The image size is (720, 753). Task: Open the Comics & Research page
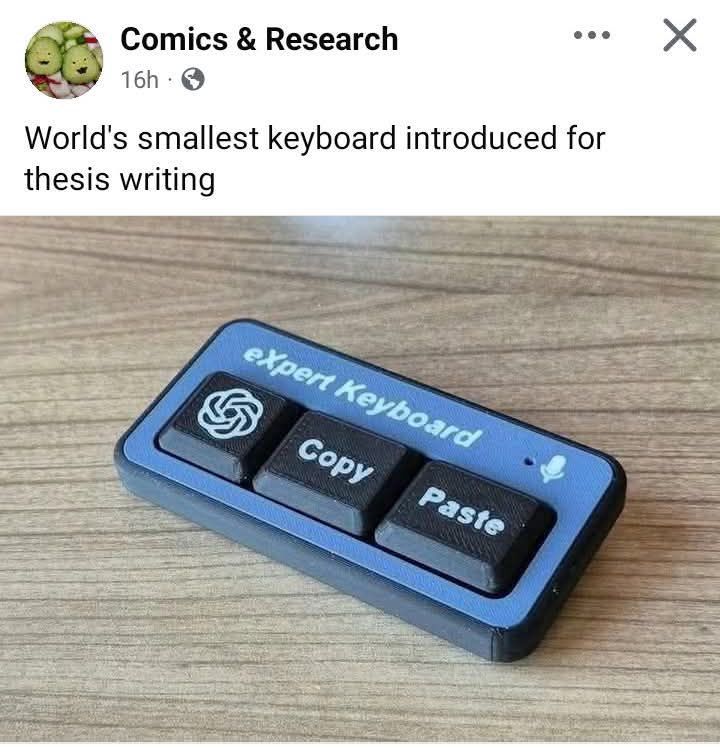pyautogui.click(x=259, y=39)
